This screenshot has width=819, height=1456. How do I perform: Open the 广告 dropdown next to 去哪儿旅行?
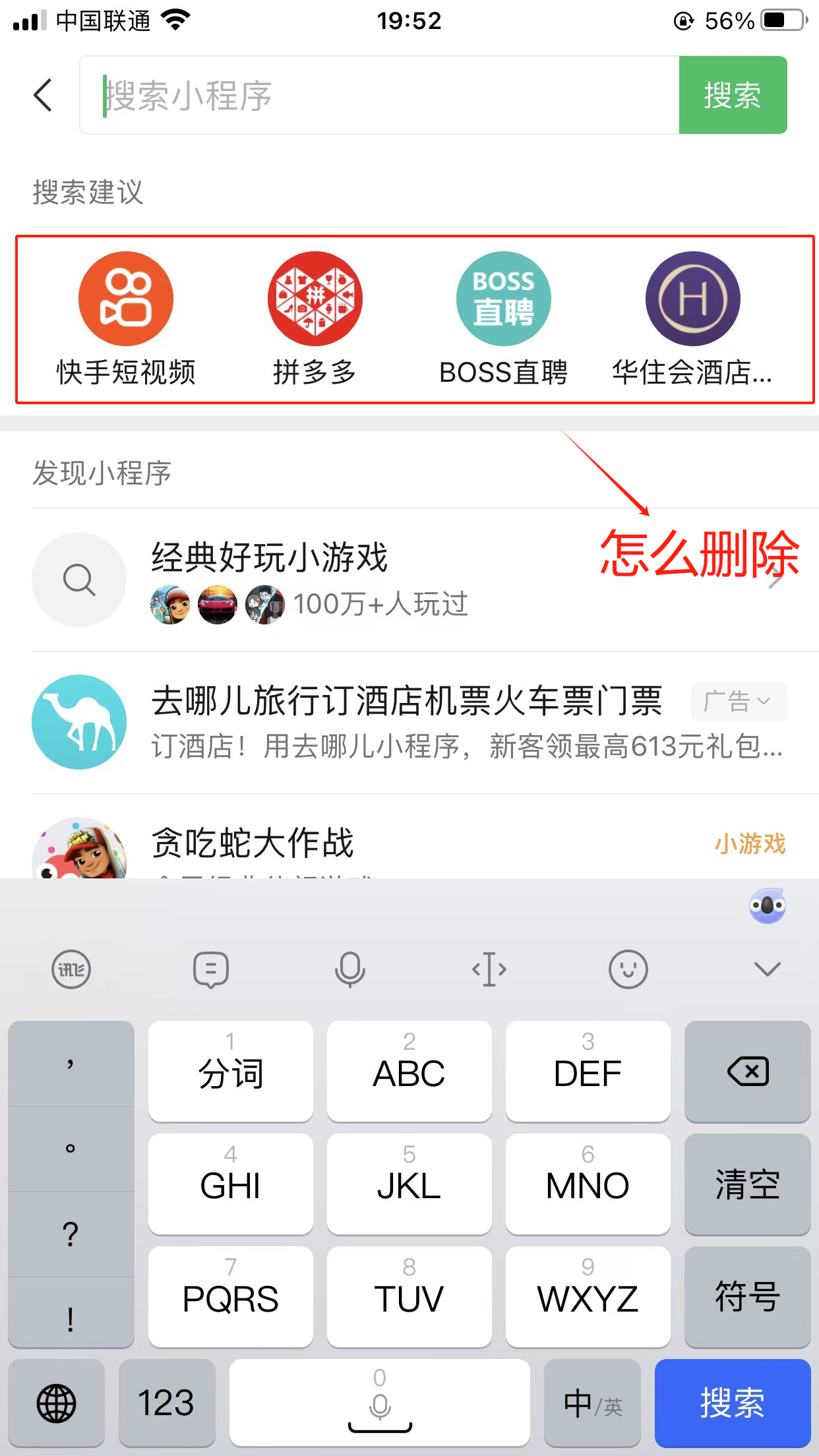click(x=737, y=702)
